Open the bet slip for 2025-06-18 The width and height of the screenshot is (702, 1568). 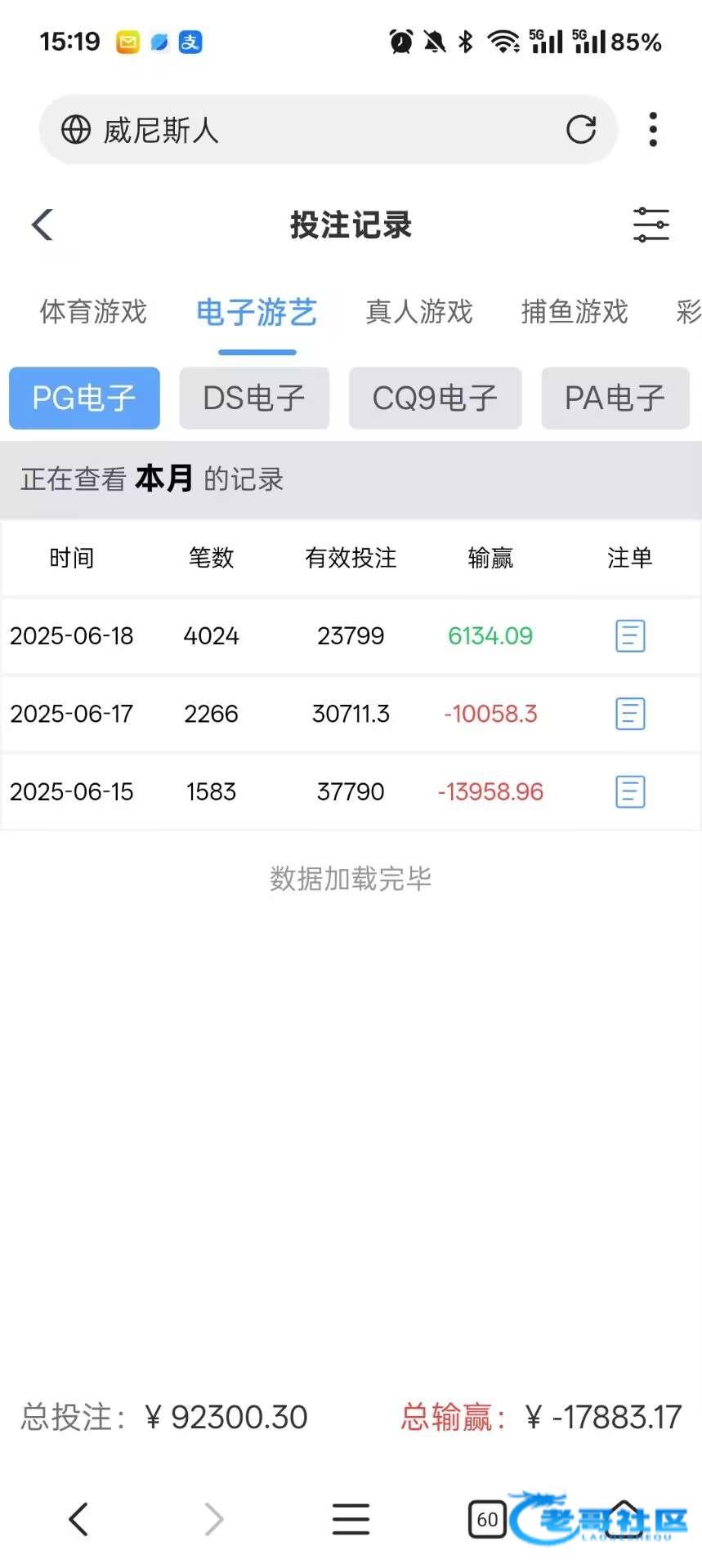pyautogui.click(x=630, y=635)
